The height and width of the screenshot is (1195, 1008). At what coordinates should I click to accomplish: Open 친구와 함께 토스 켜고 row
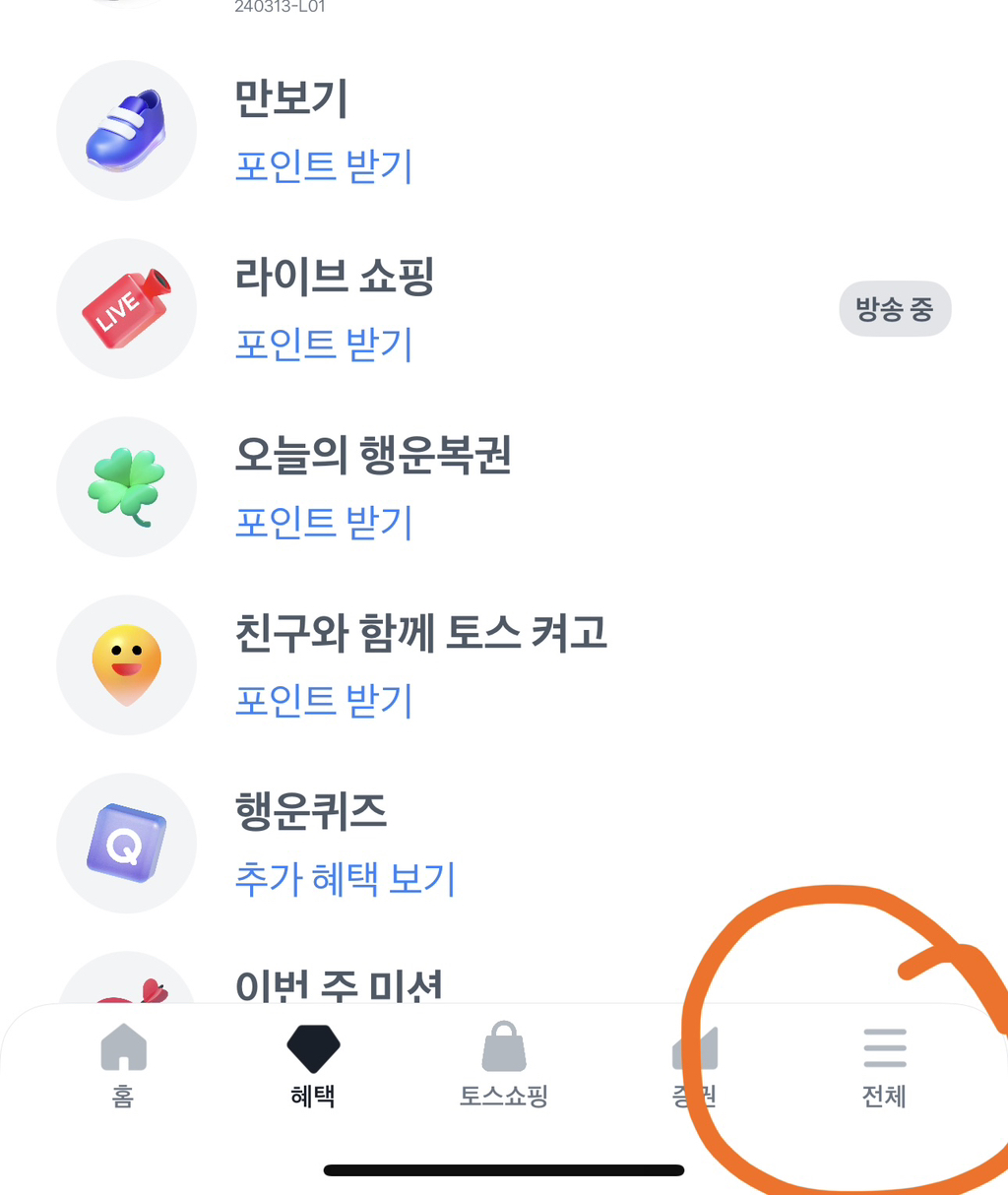(504, 665)
